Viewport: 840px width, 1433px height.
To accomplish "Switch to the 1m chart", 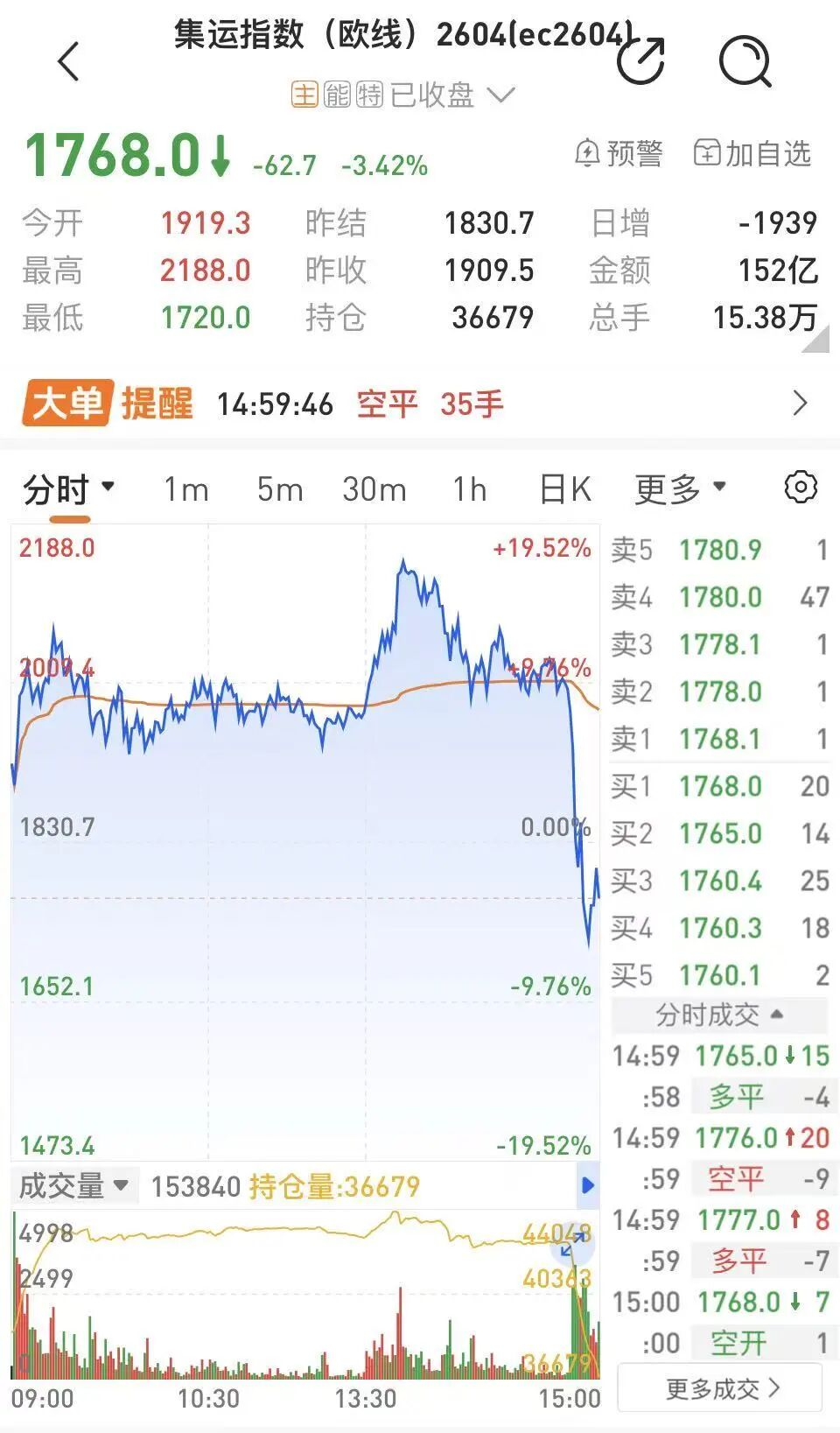I will [x=185, y=489].
